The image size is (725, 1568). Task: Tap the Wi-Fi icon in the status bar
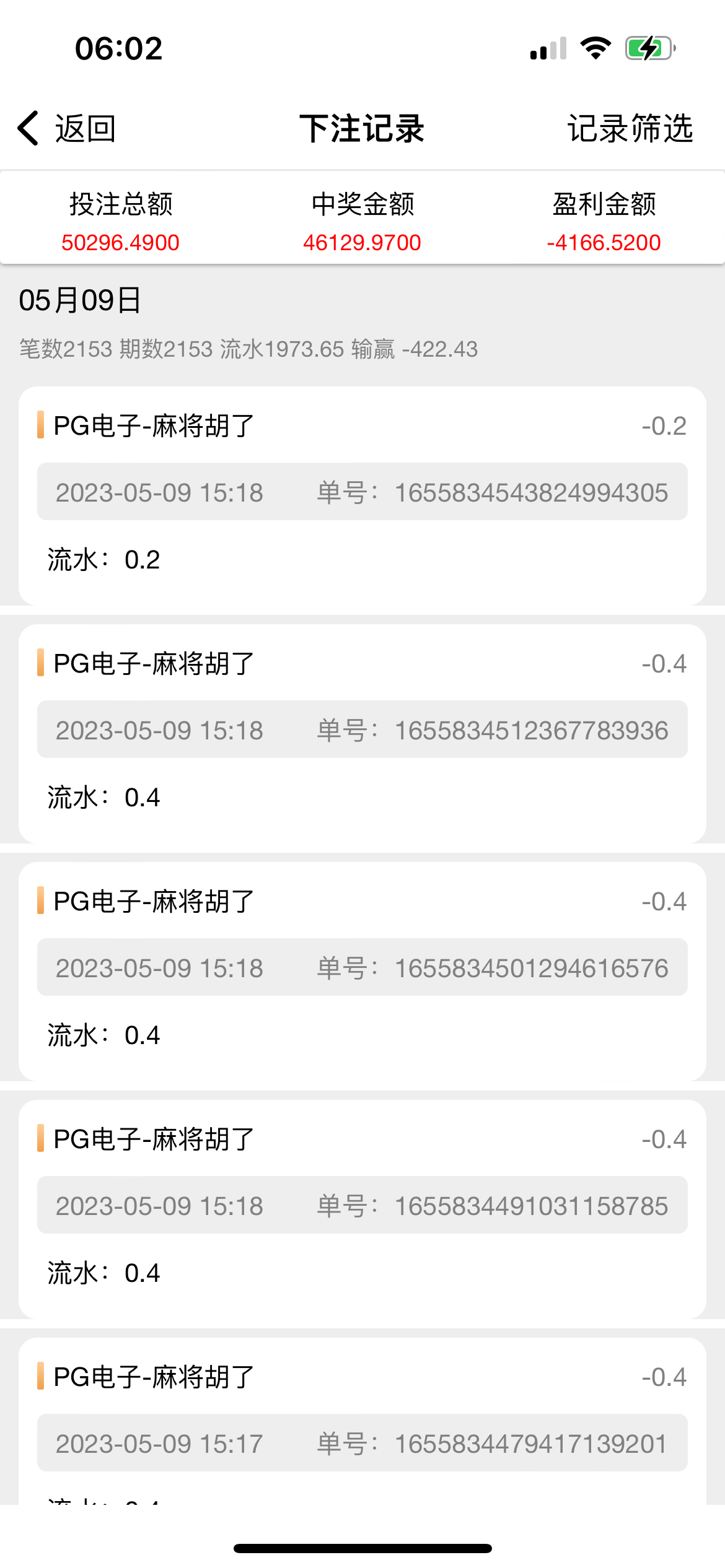pos(595,48)
